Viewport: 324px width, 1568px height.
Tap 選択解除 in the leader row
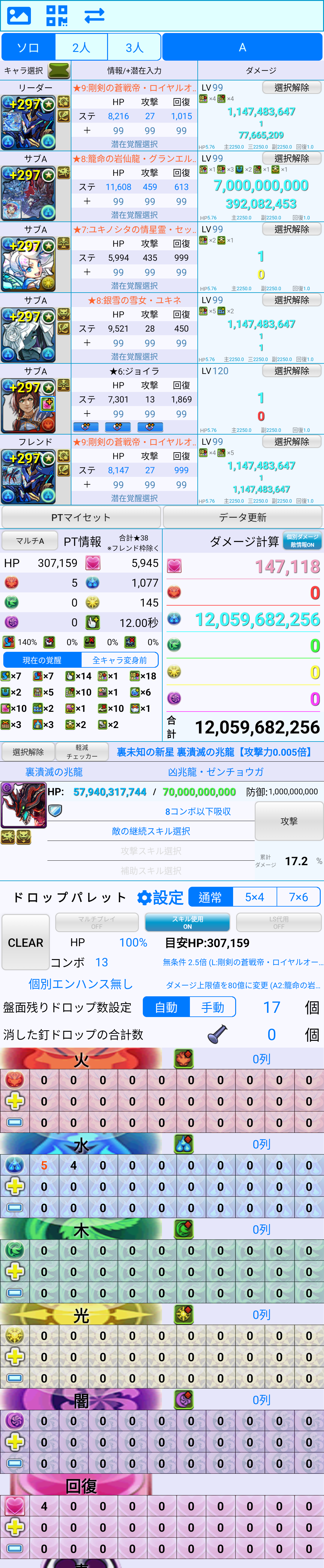click(x=292, y=88)
